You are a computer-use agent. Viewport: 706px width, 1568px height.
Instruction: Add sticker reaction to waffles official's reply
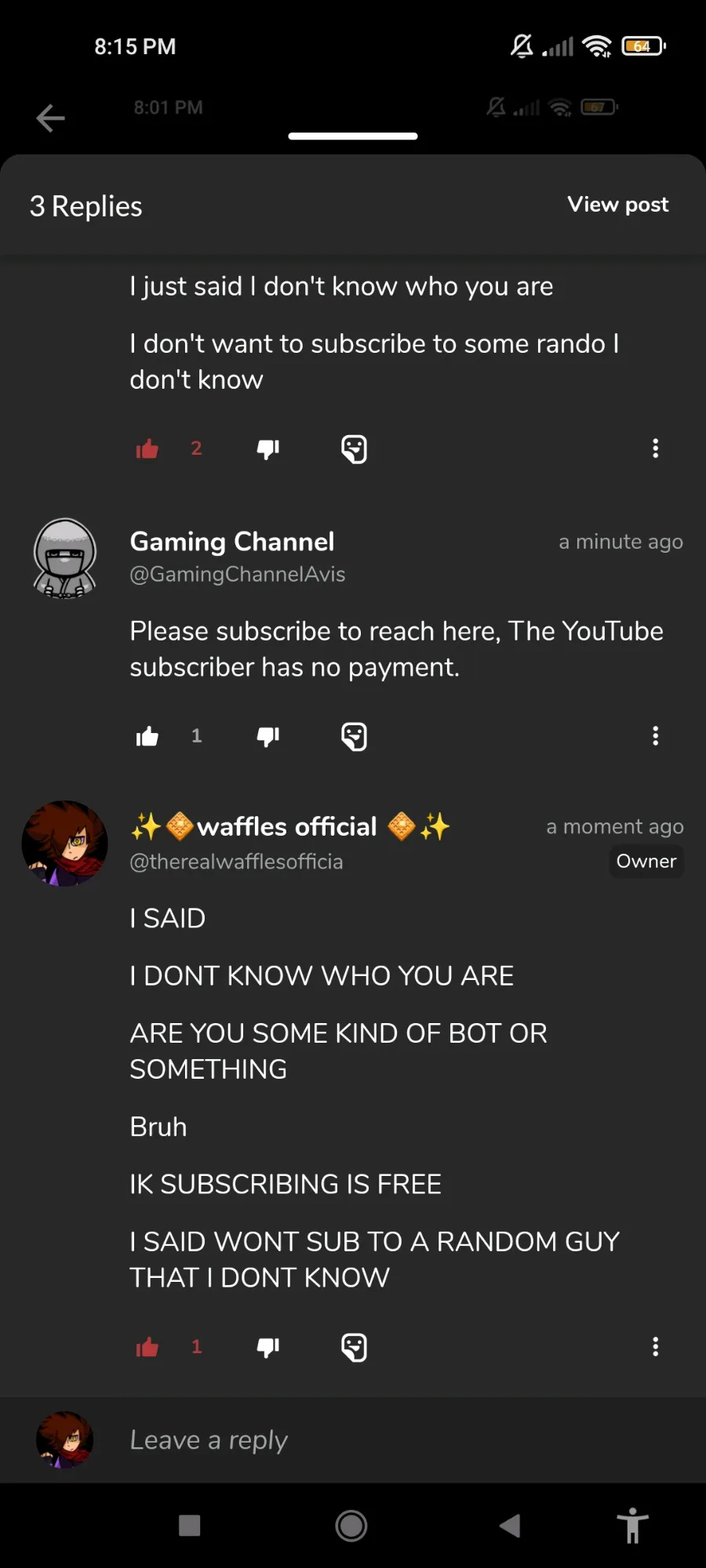[x=354, y=1347]
